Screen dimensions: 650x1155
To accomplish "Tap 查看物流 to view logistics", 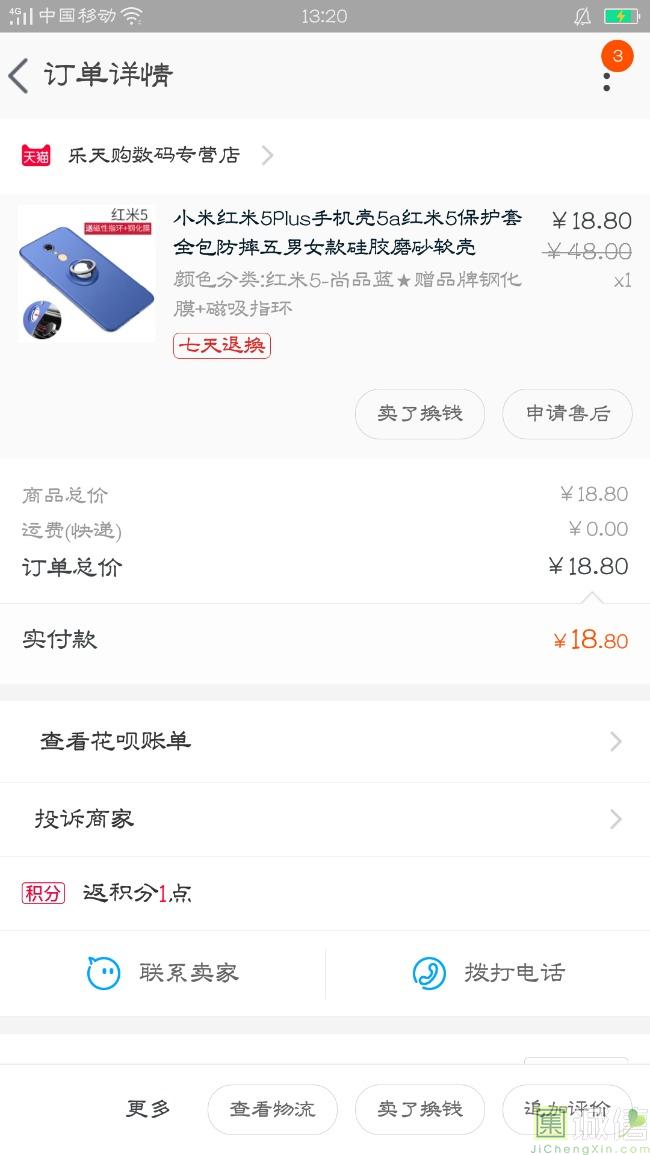I will [x=273, y=1109].
